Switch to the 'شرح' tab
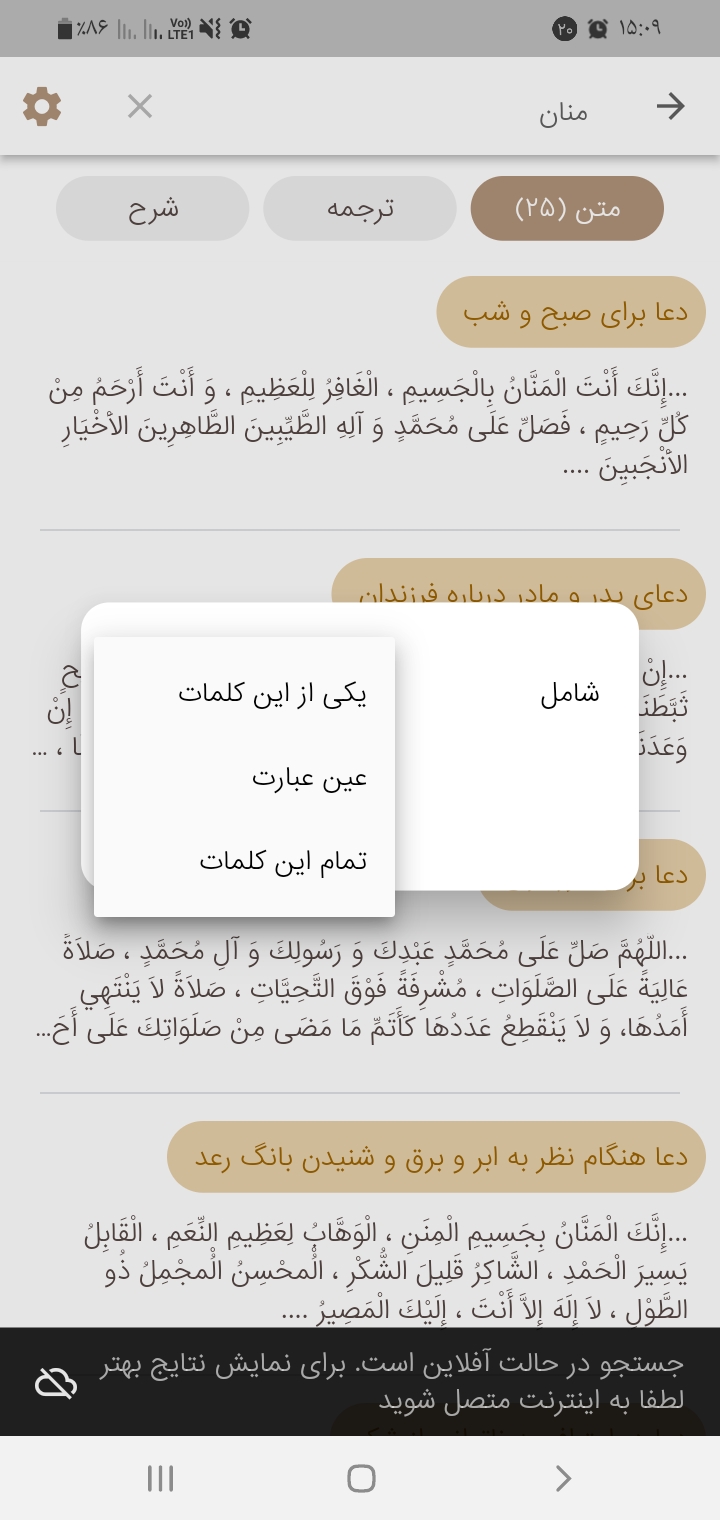The width and height of the screenshot is (720, 1520). pyautogui.click(x=152, y=208)
